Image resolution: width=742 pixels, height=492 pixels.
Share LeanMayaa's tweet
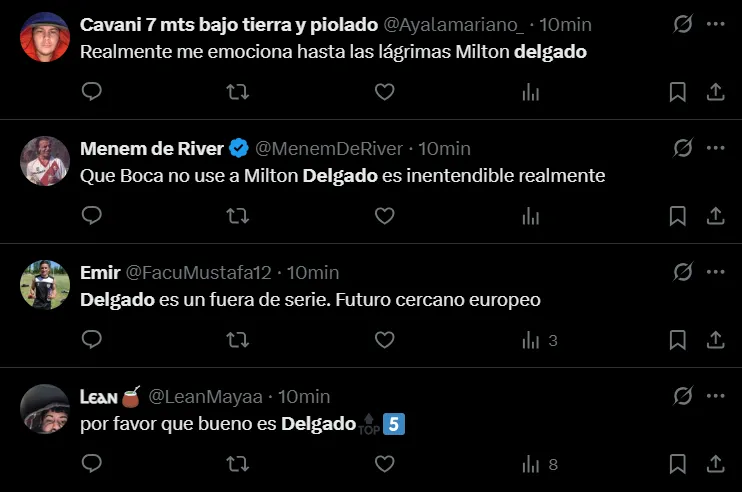coord(715,464)
